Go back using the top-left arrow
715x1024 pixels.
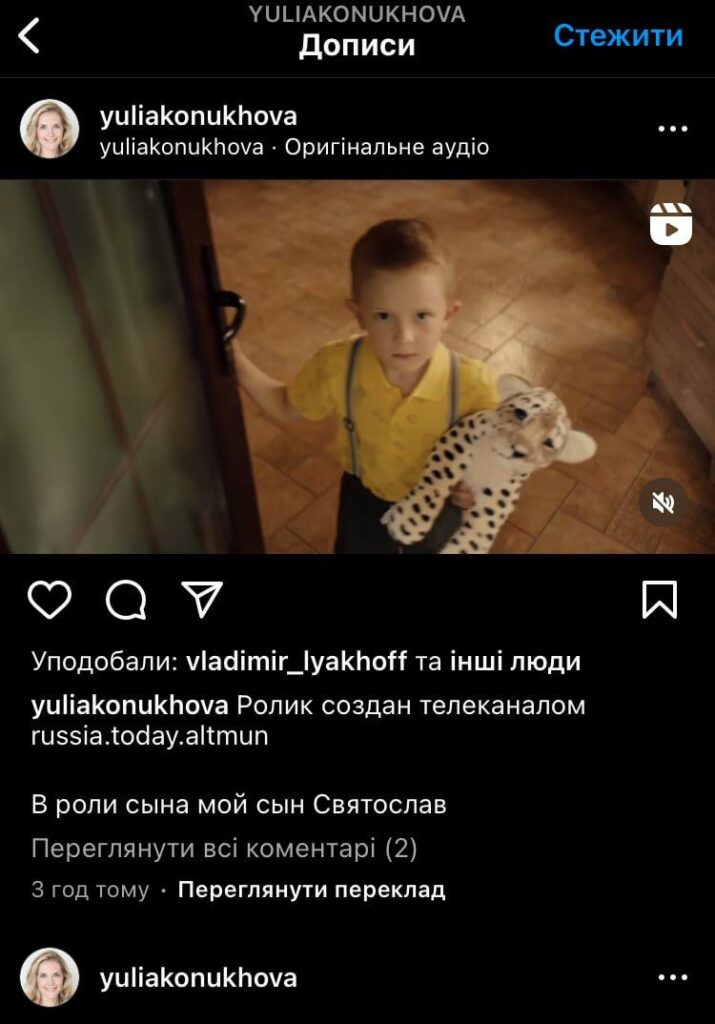pyautogui.click(x=30, y=36)
